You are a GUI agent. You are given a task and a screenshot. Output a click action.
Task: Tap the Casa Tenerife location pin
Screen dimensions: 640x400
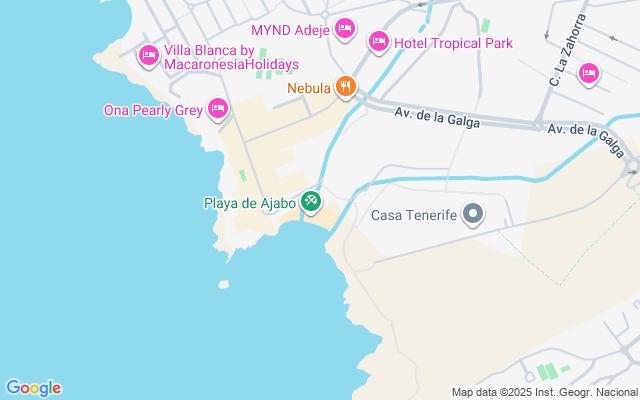pos(475,215)
